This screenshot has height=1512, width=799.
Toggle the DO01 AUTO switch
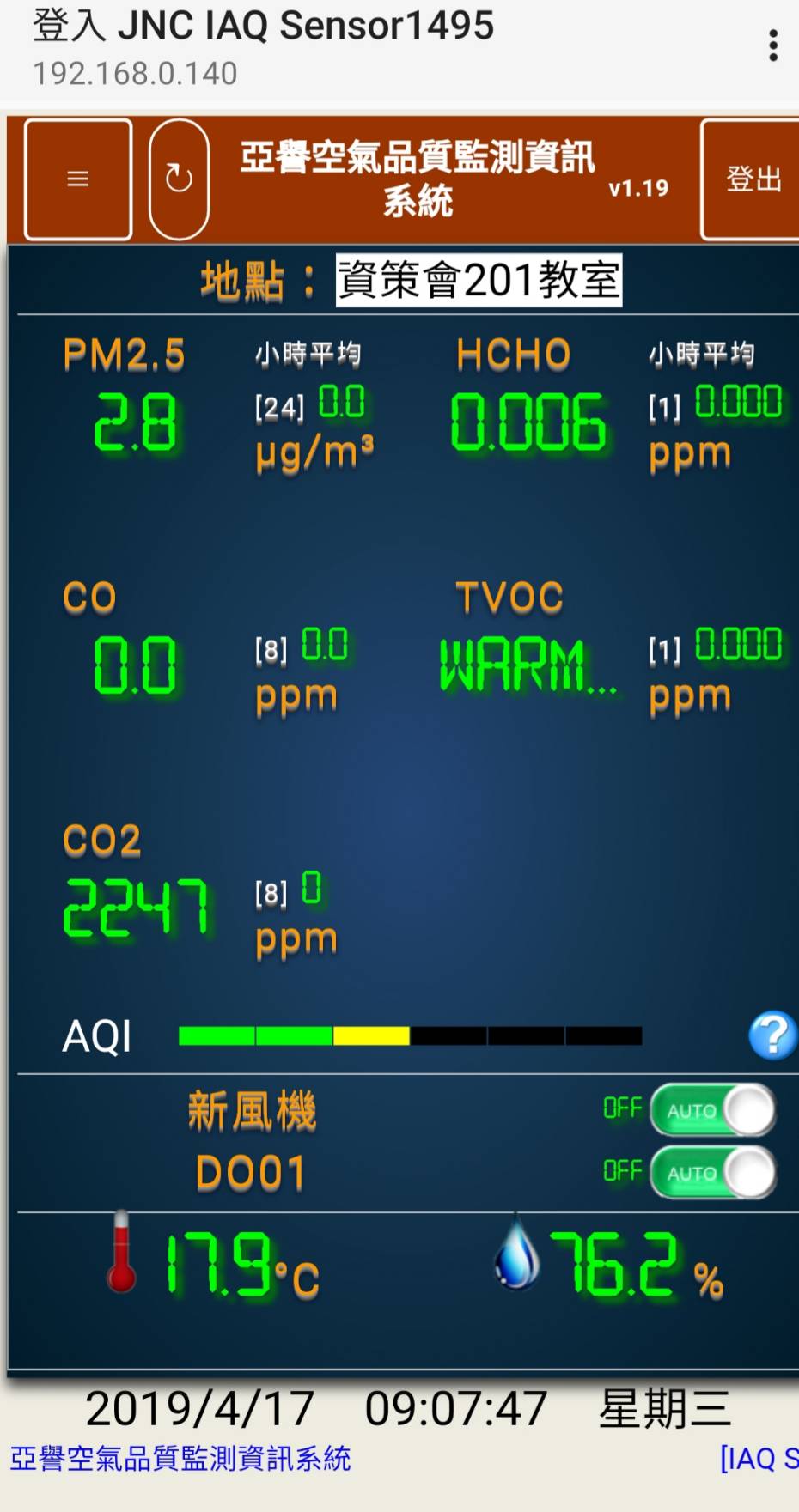(713, 1173)
